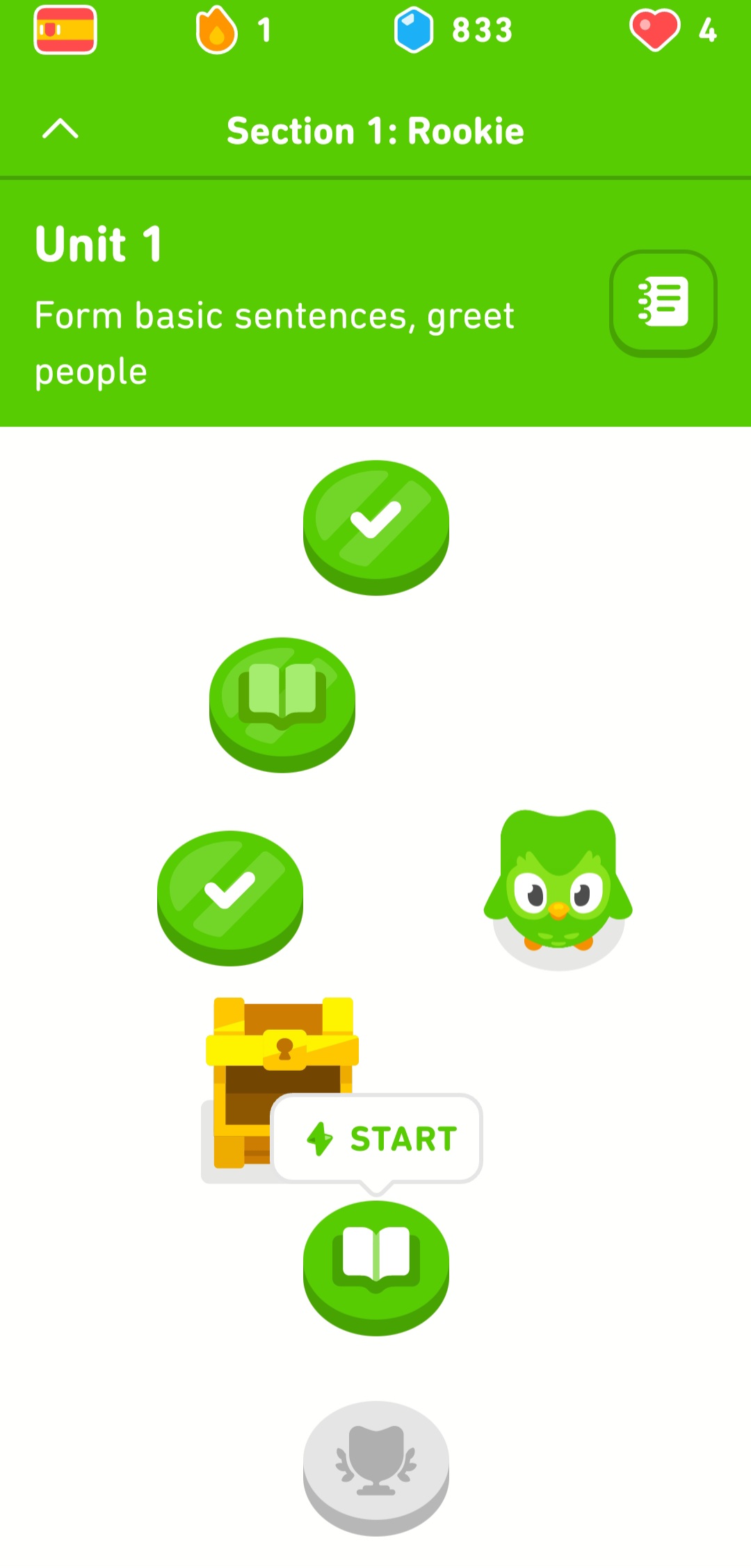View the streak flame details
Screen dimensions: 751x1568
click(x=234, y=30)
